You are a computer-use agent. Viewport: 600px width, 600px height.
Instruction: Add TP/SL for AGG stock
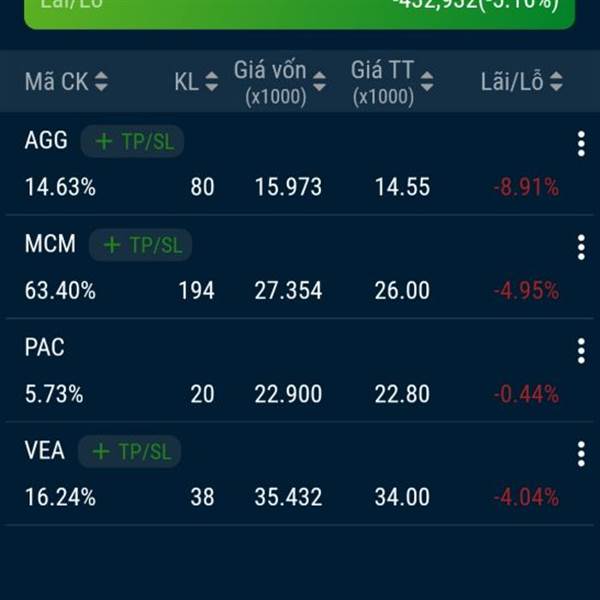tap(133, 142)
